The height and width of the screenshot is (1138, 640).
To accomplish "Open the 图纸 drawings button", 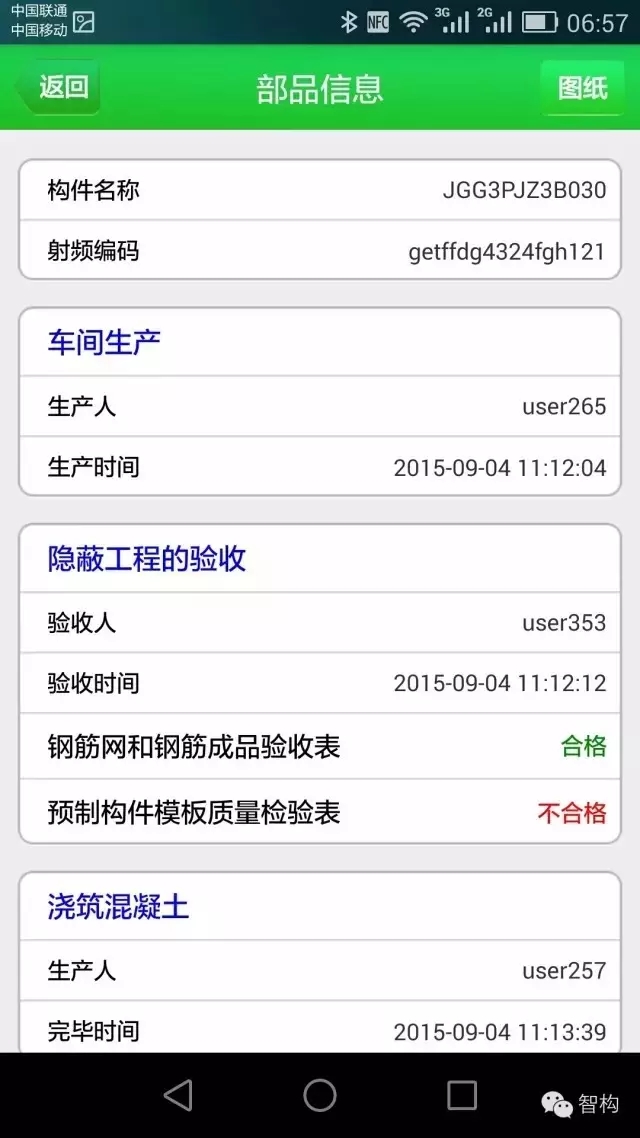I will click(582, 88).
